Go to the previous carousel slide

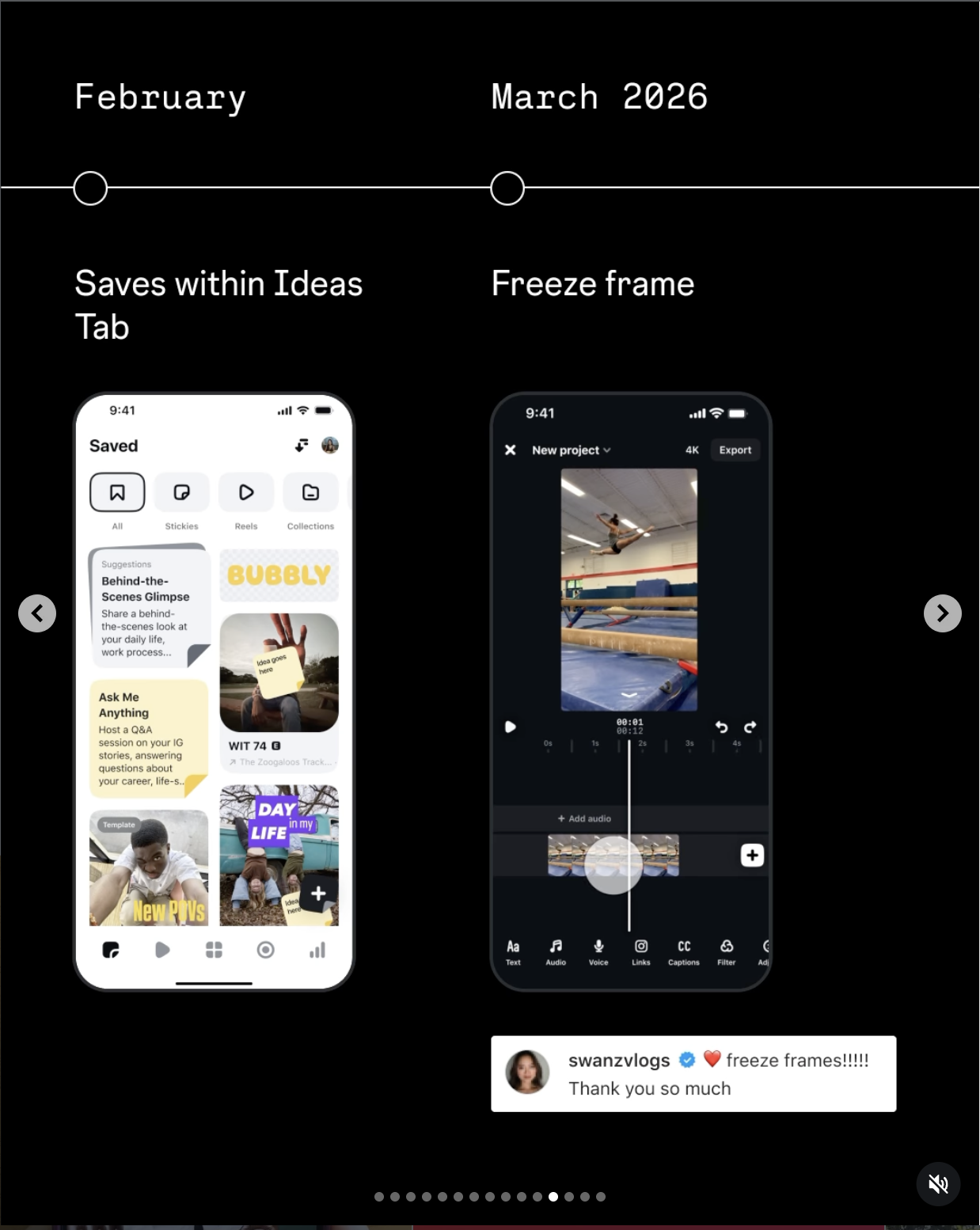coord(37,613)
